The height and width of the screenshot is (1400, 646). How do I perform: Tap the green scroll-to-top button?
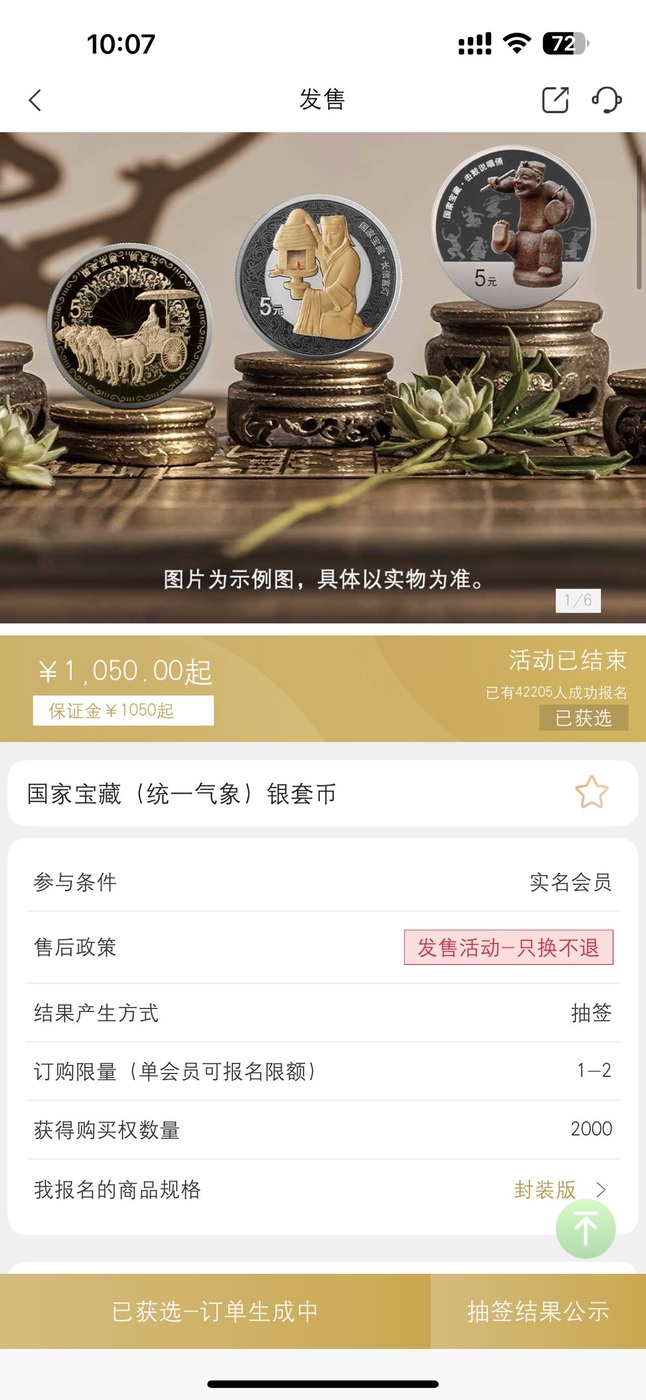coord(586,1228)
